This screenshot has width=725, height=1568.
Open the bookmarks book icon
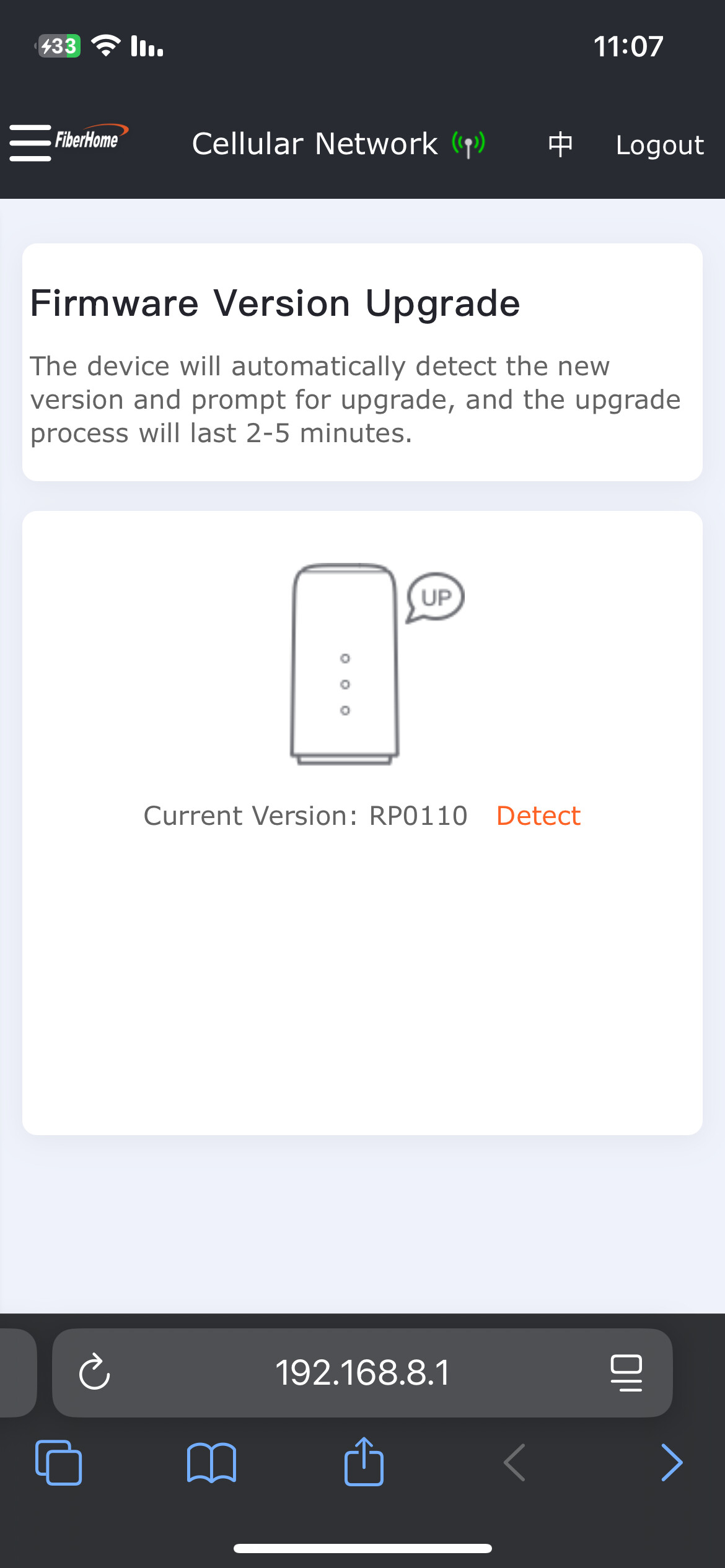click(x=211, y=1463)
